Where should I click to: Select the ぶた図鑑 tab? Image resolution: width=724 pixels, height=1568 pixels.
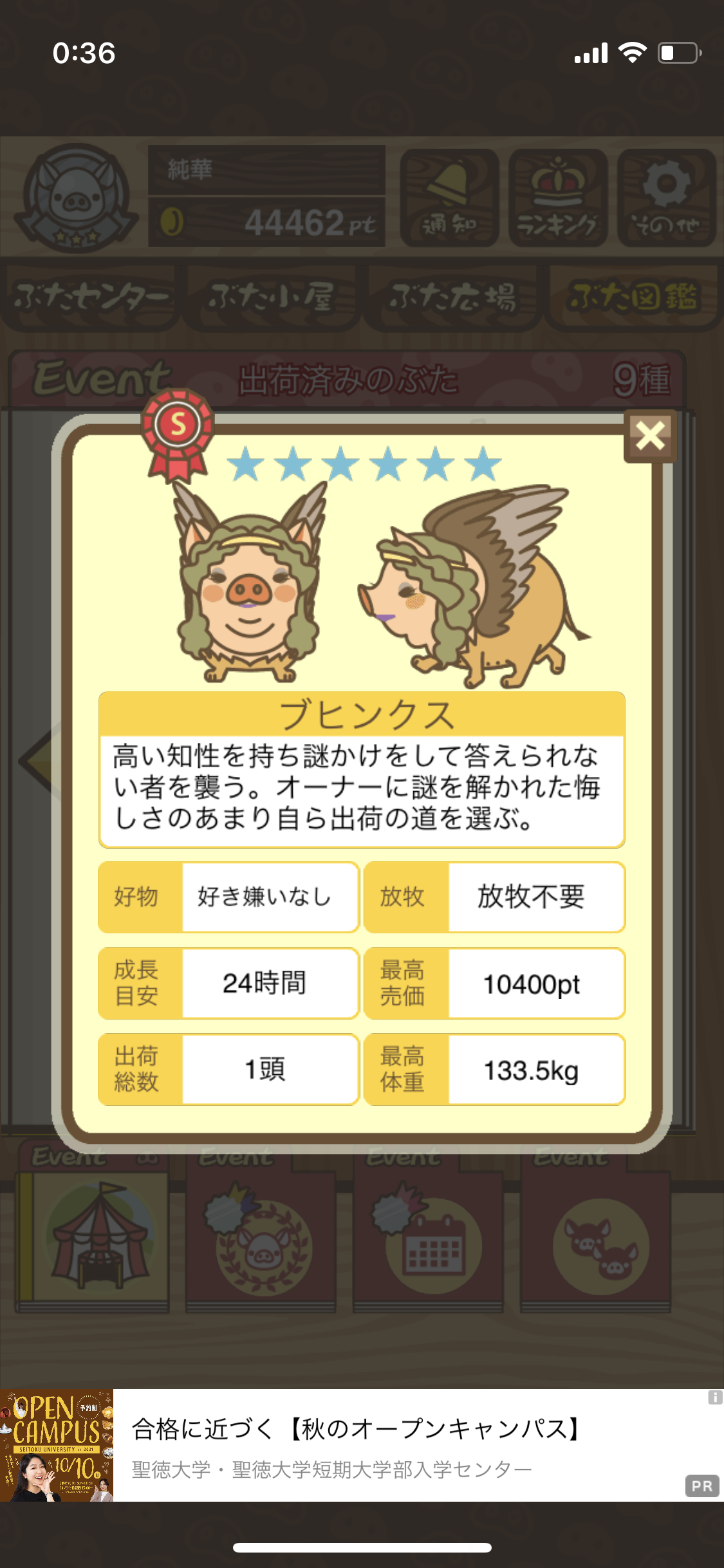pos(633,297)
